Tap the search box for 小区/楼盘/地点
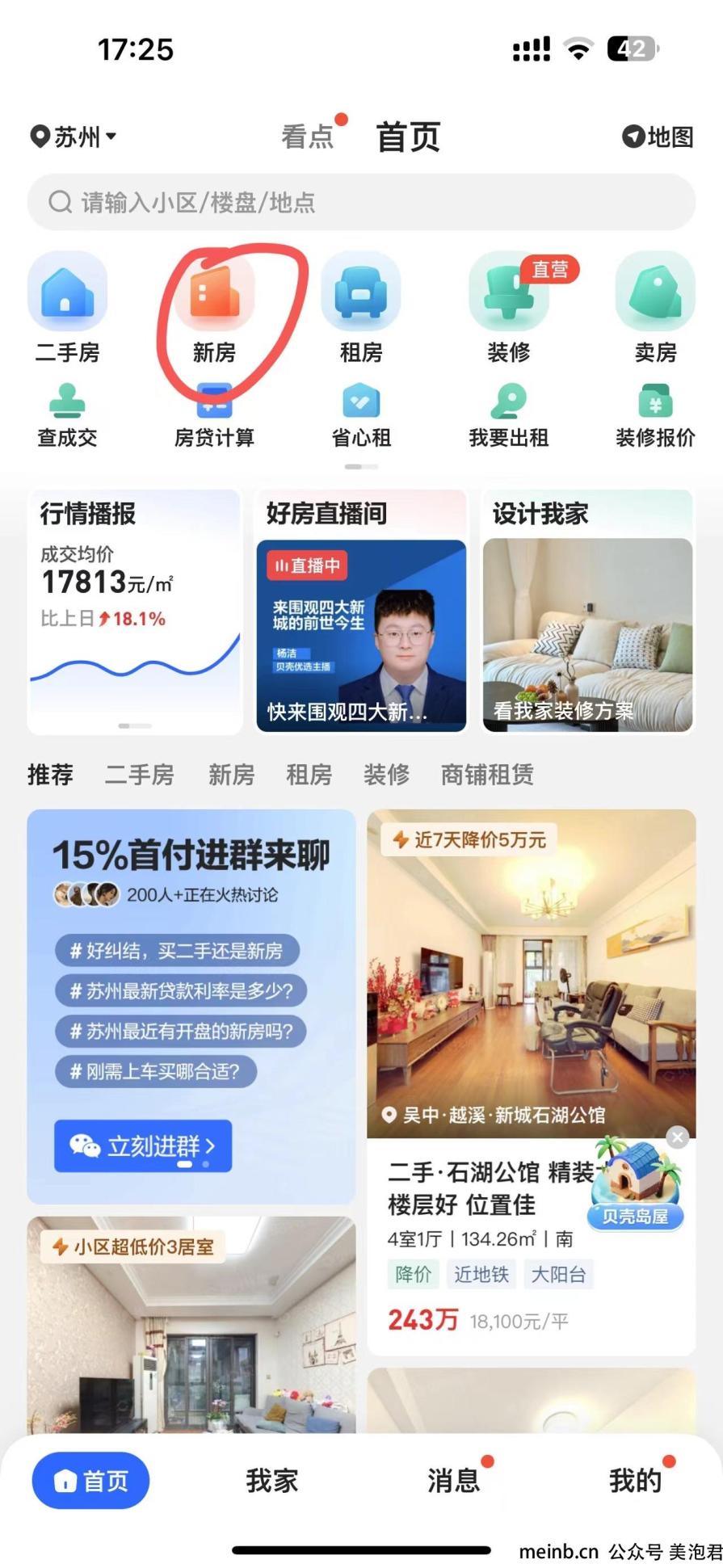The height and width of the screenshot is (1568, 723). pos(361,202)
